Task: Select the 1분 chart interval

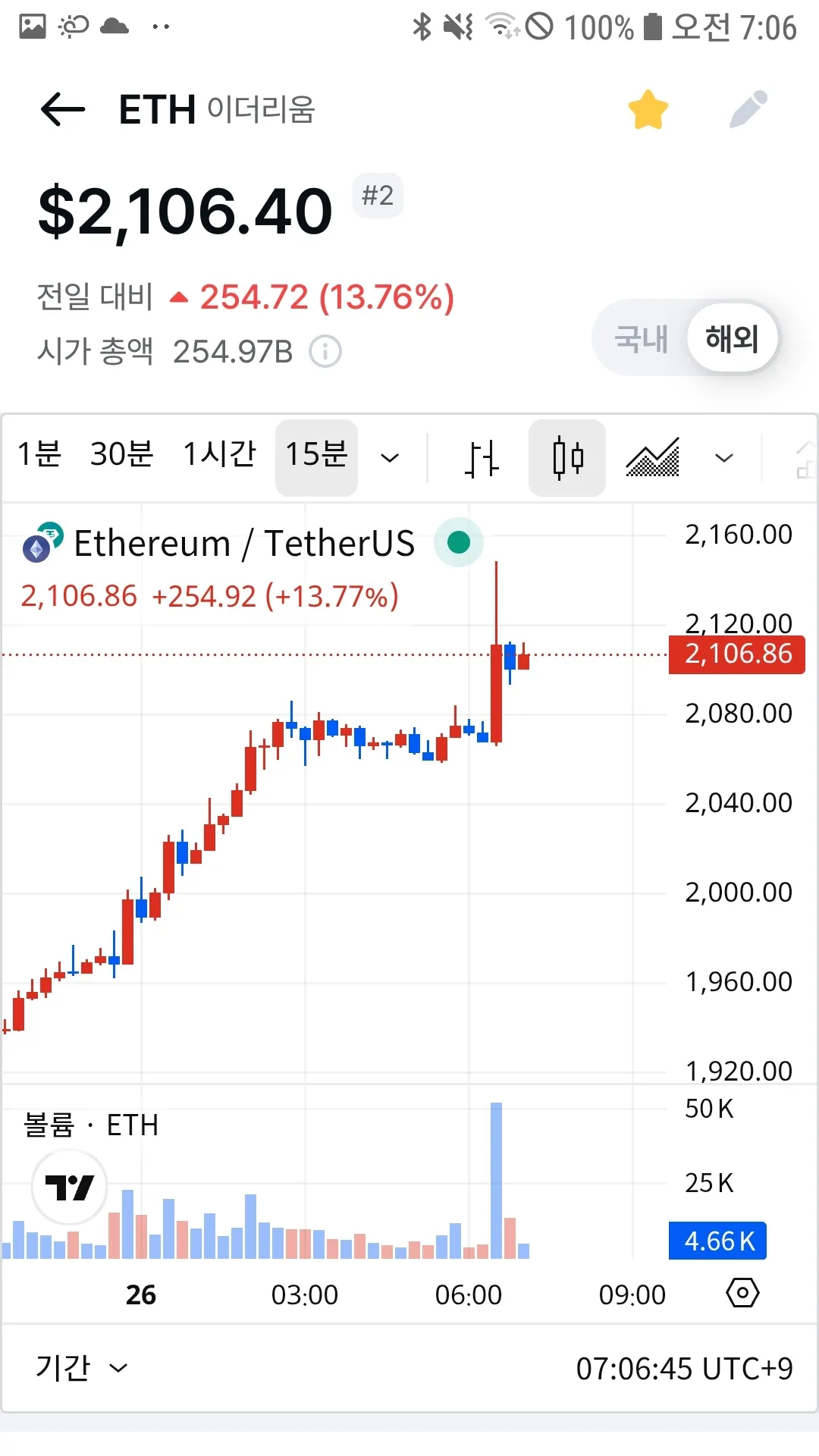Action: click(x=39, y=454)
